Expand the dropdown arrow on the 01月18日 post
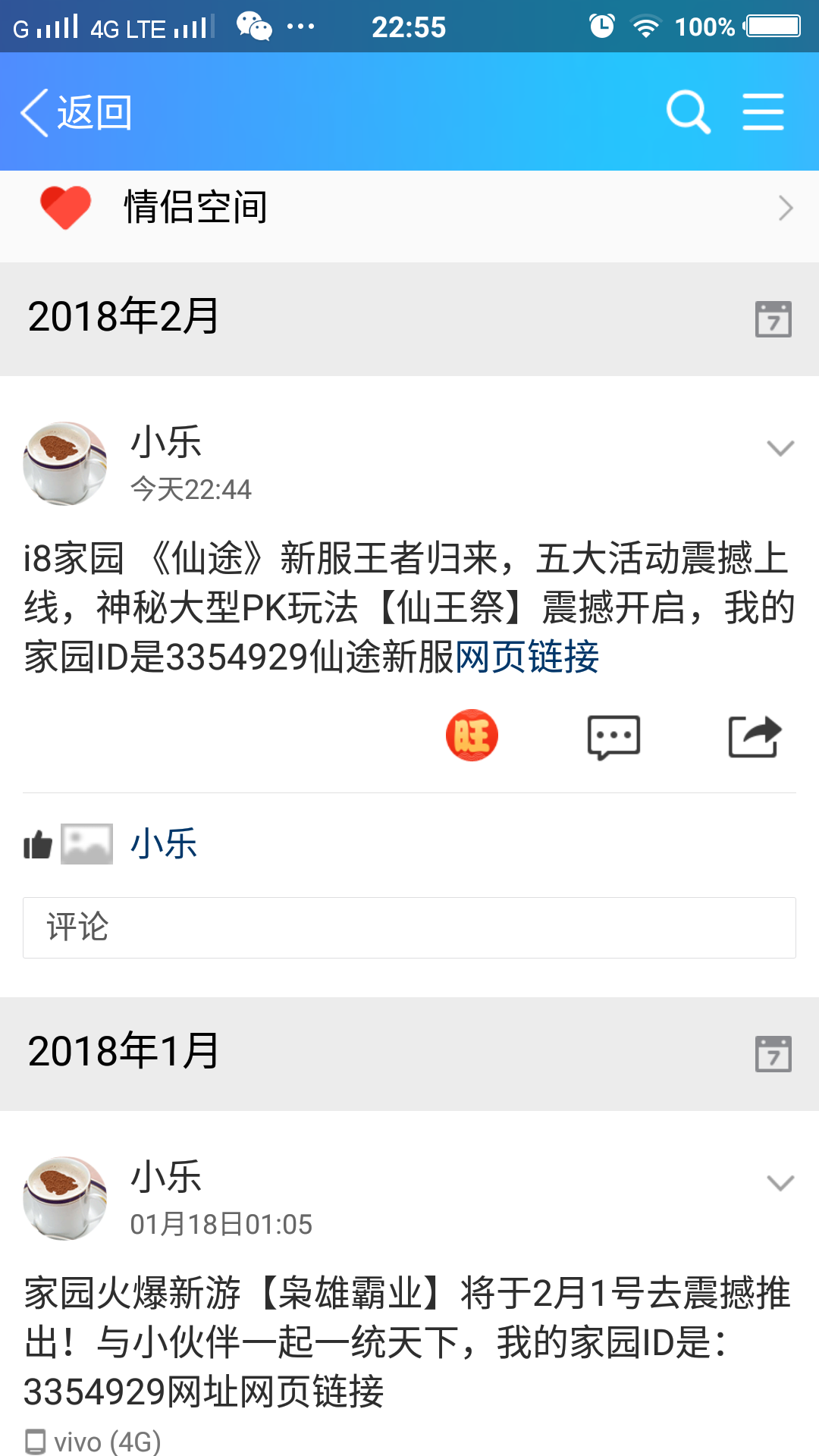 click(x=780, y=1183)
